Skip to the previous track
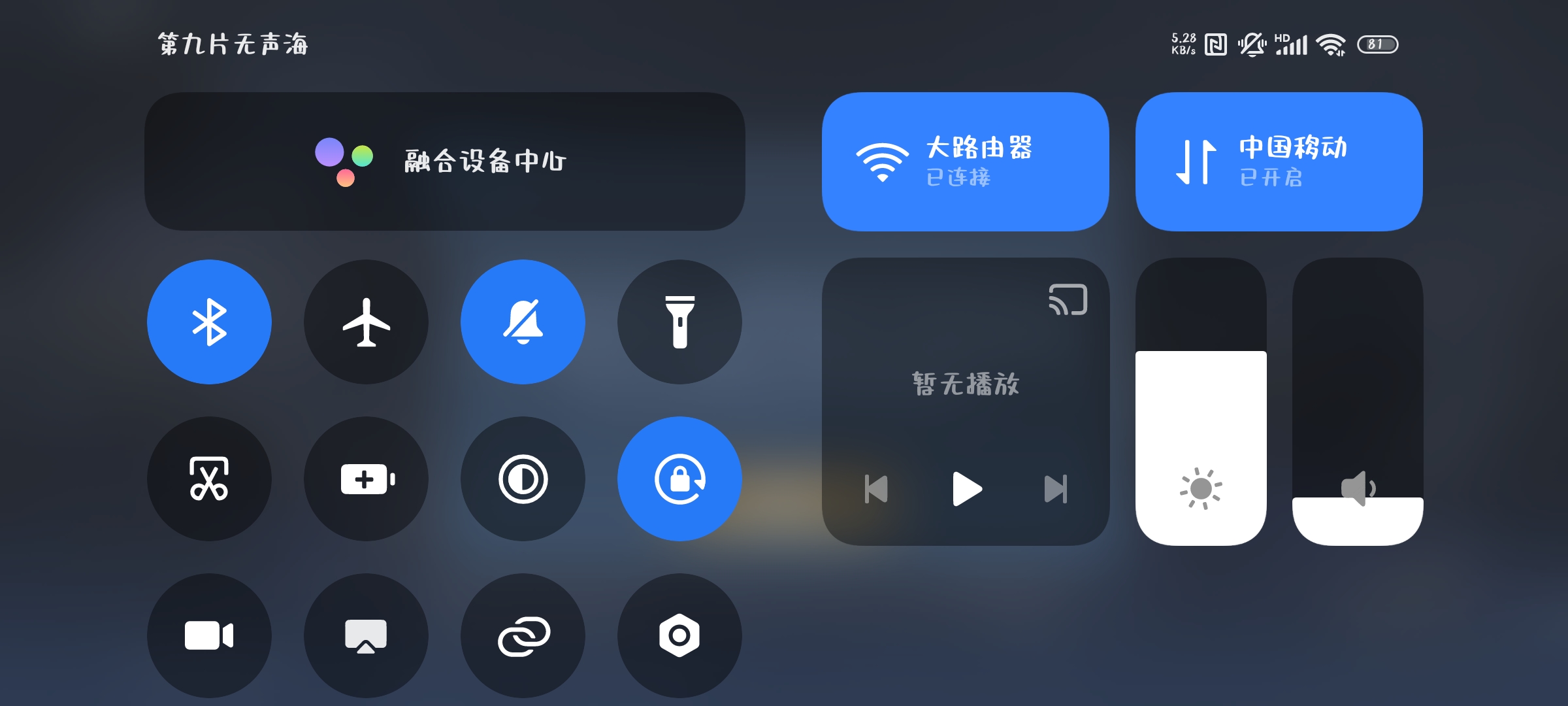1568x706 pixels. click(876, 488)
